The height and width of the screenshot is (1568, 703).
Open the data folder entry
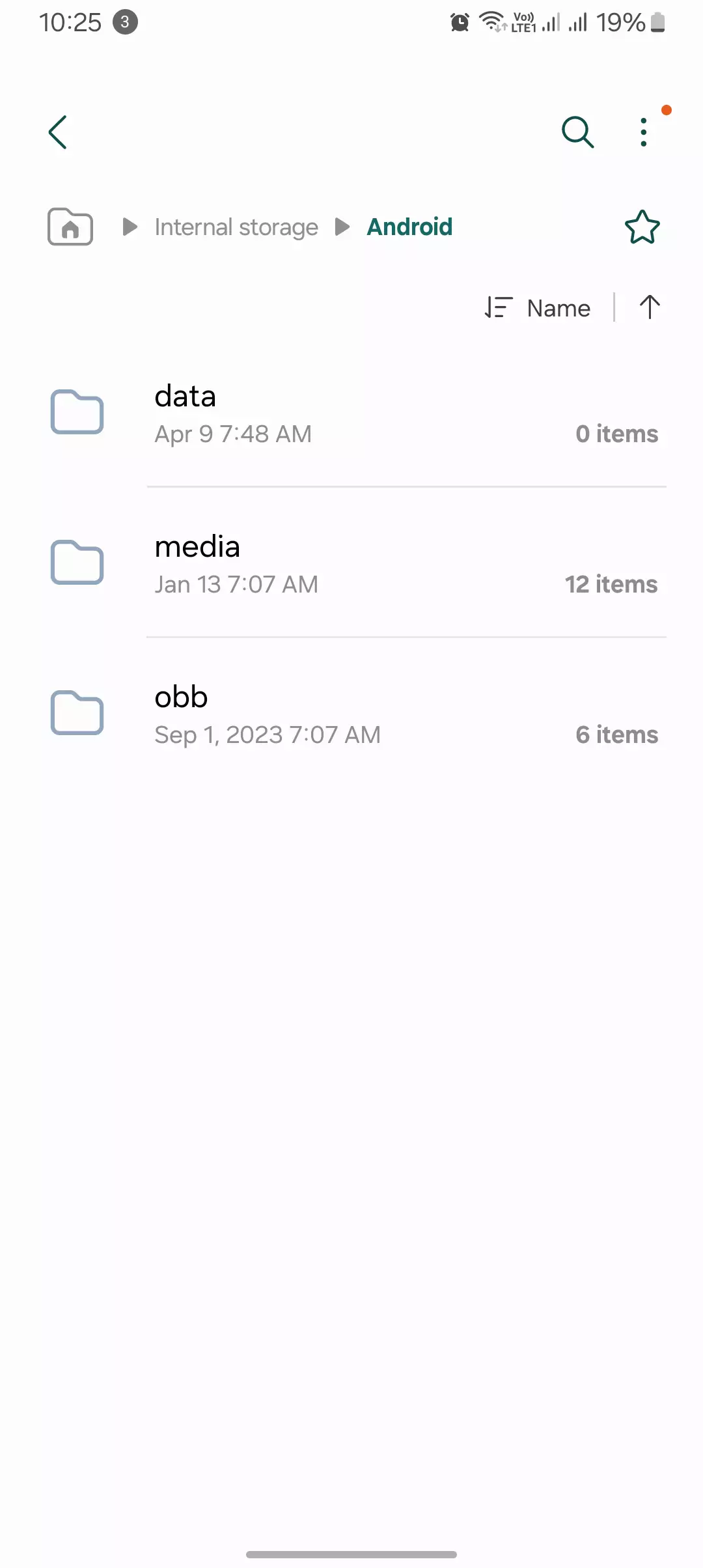coord(351,413)
